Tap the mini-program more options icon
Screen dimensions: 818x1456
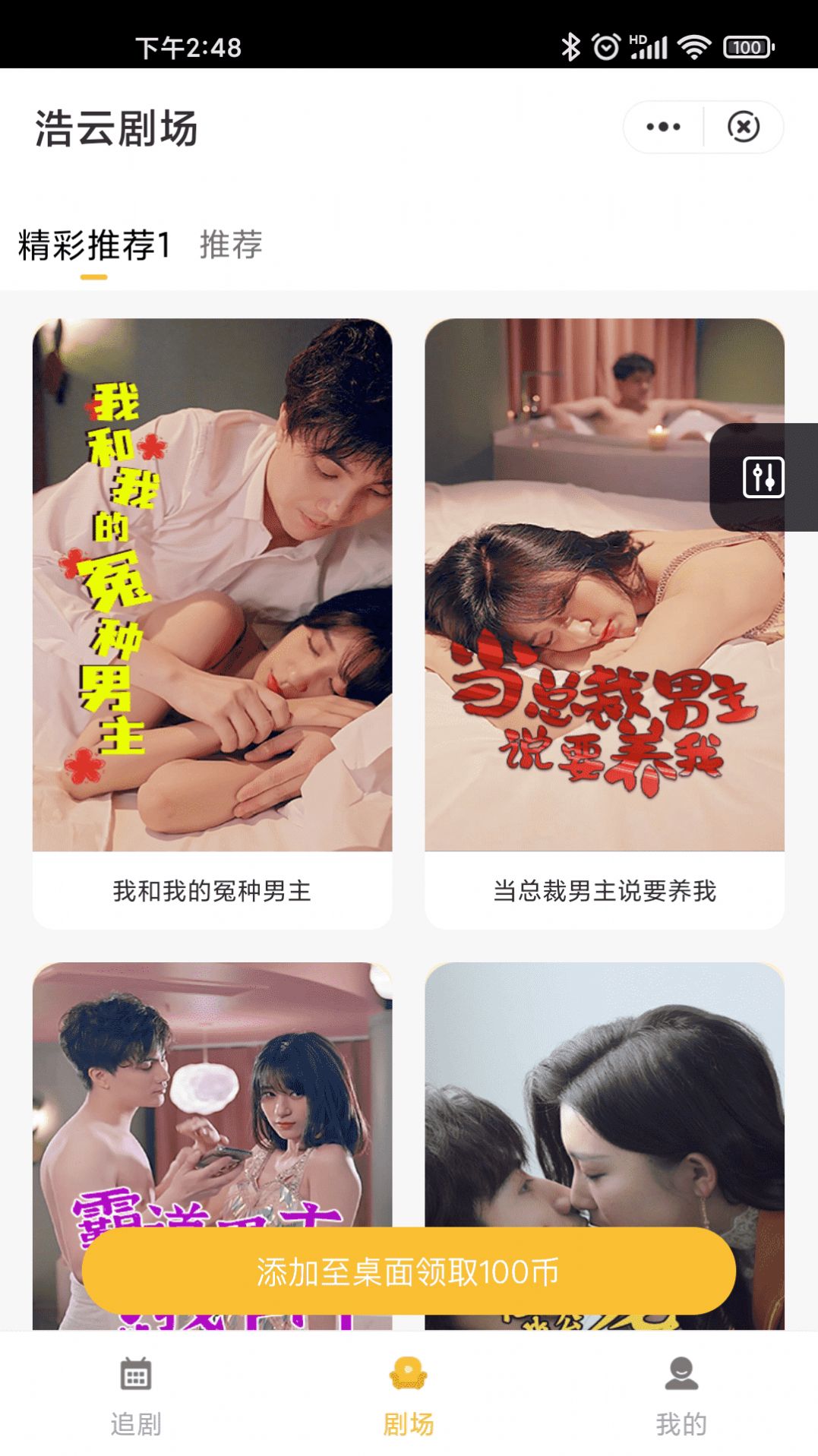tap(664, 125)
